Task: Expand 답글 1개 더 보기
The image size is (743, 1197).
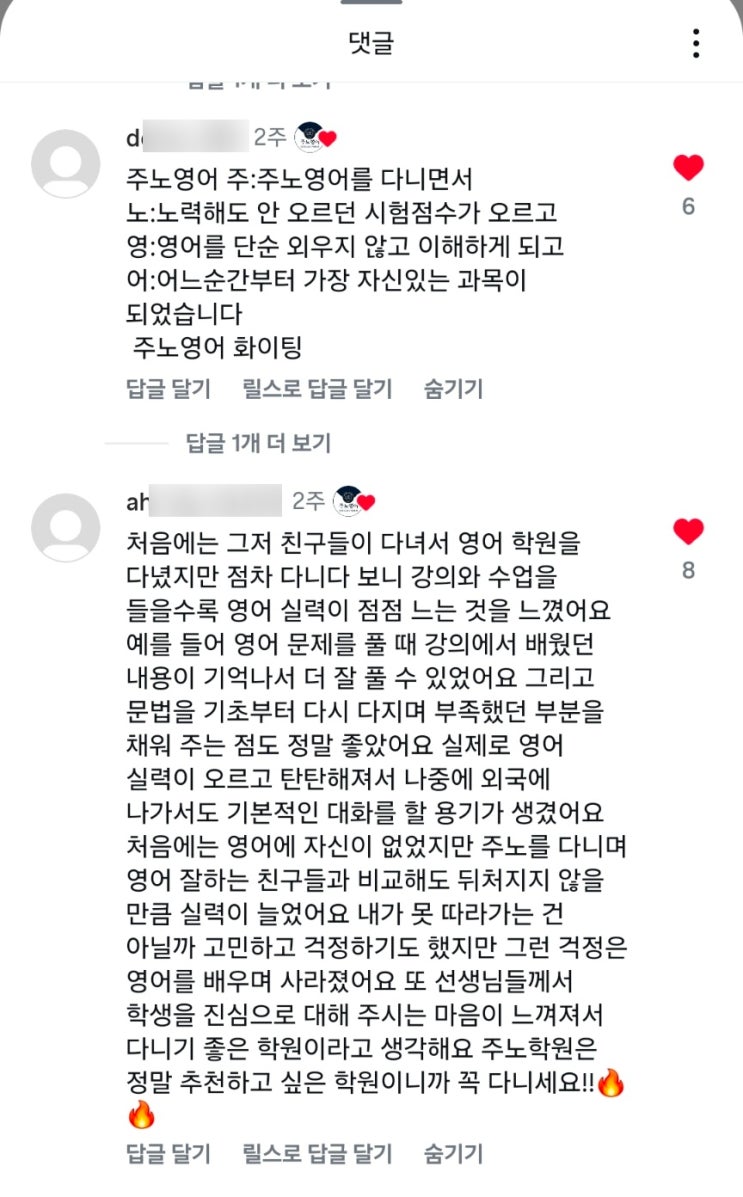Action: [x=258, y=442]
